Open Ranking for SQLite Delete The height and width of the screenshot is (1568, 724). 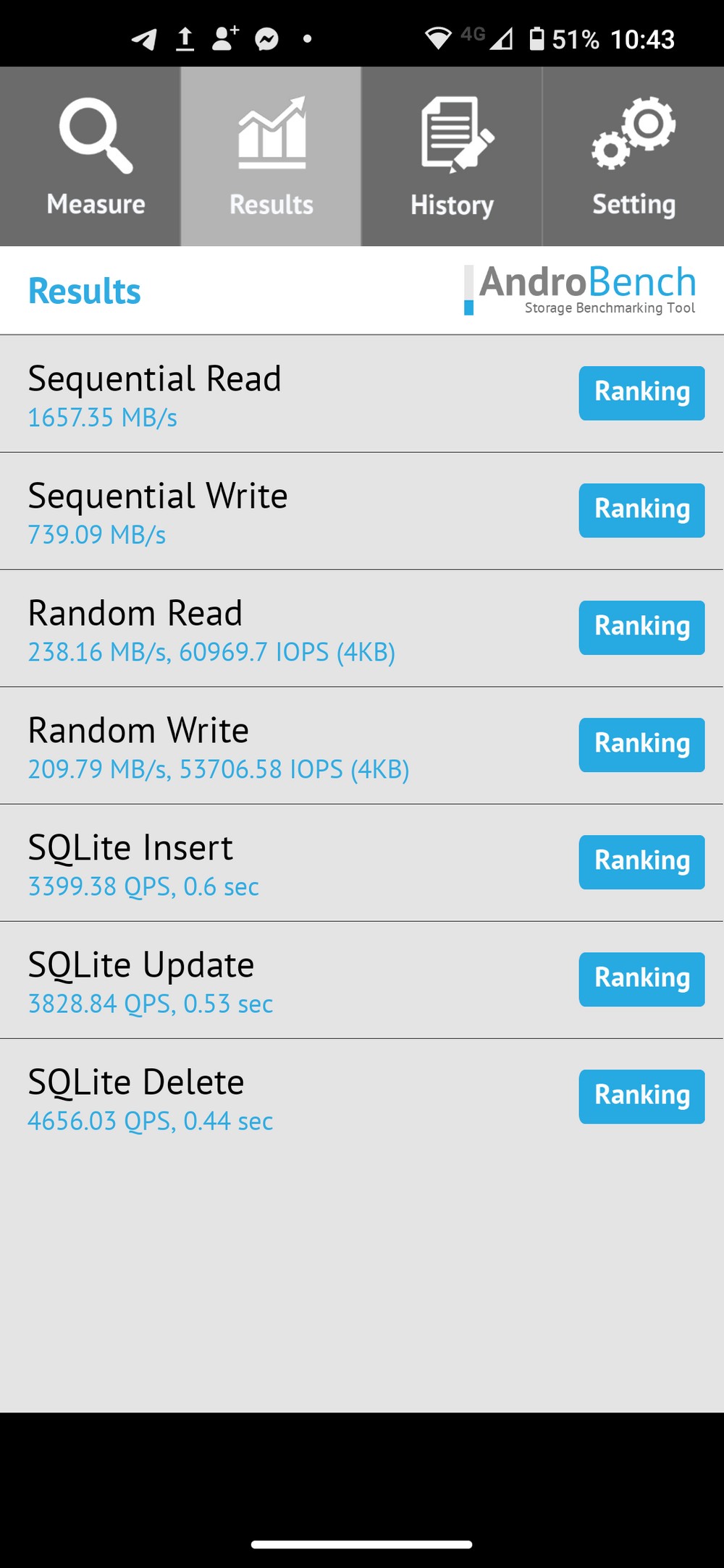[x=641, y=1096]
